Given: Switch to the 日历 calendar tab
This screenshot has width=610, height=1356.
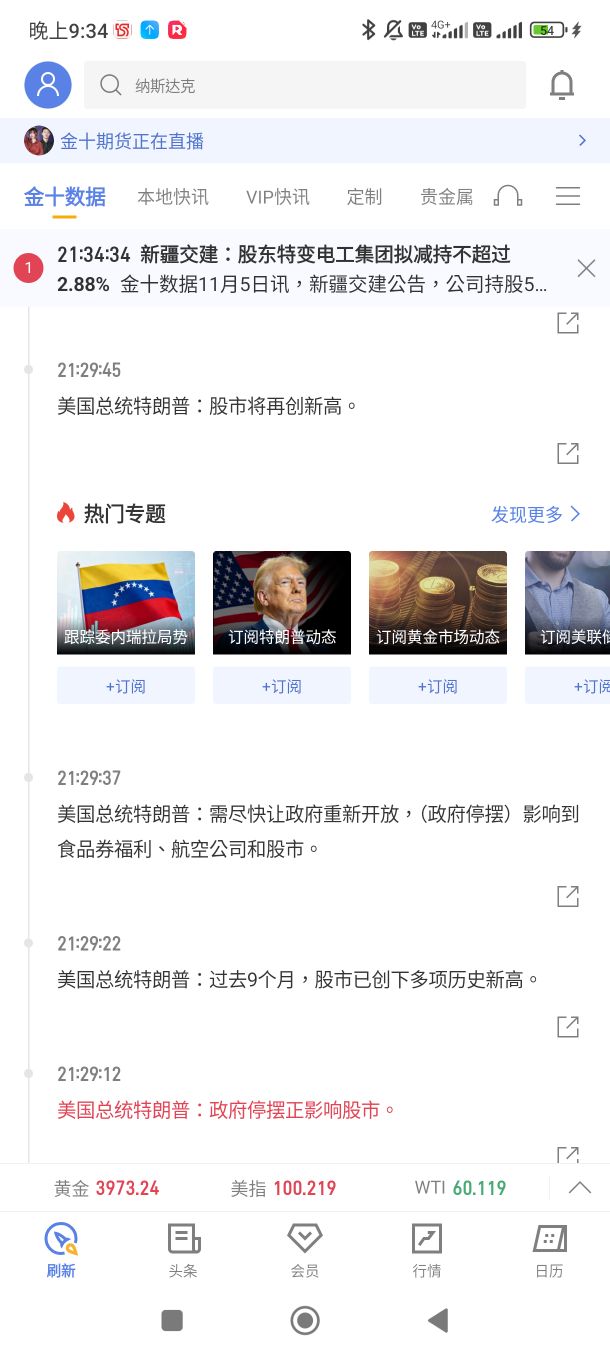Looking at the screenshot, I should 549,1251.
